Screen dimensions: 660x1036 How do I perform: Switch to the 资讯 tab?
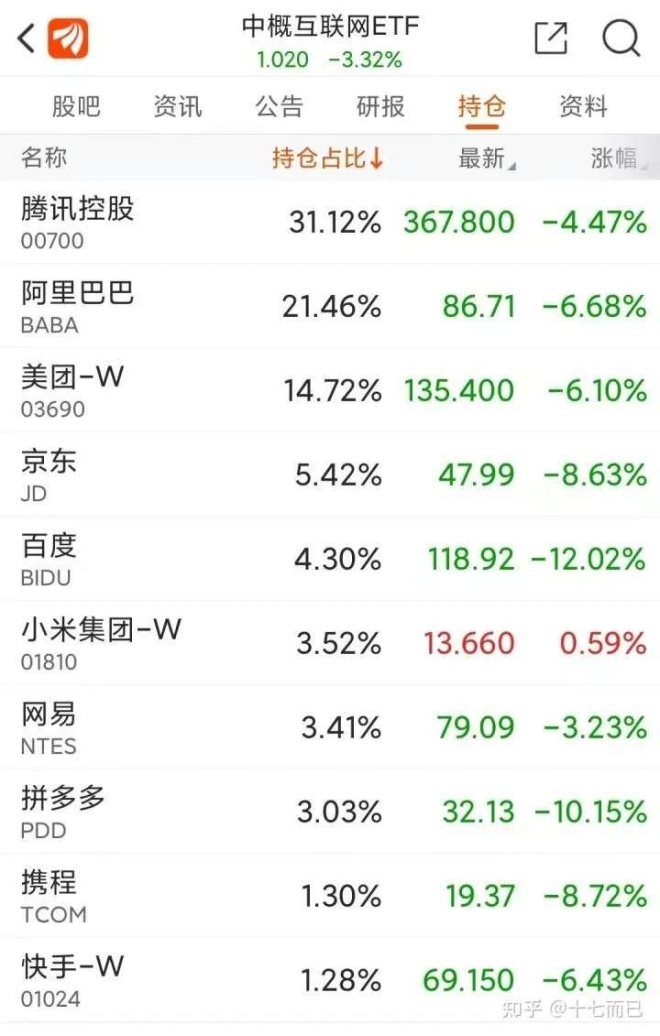click(x=178, y=107)
